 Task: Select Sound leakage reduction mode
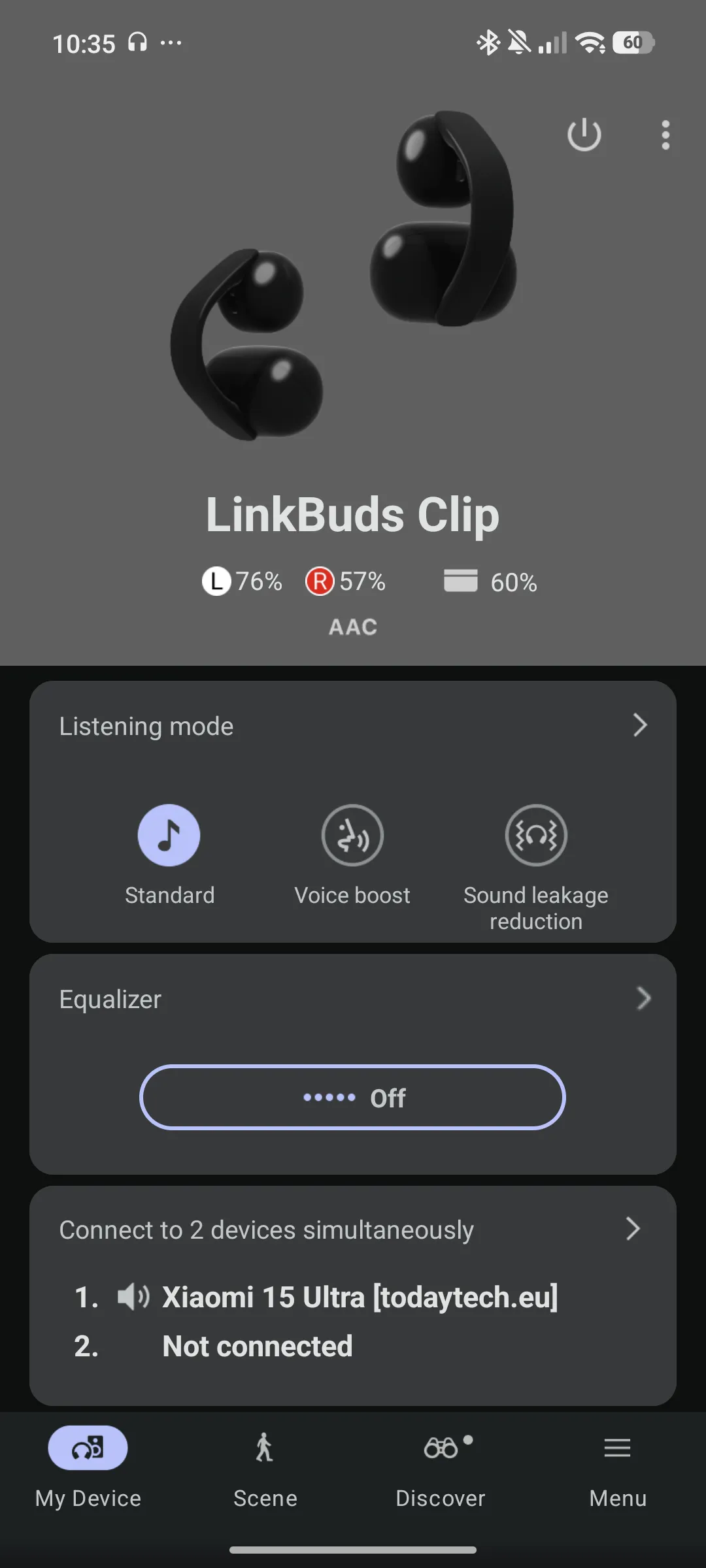pyautogui.click(x=536, y=836)
